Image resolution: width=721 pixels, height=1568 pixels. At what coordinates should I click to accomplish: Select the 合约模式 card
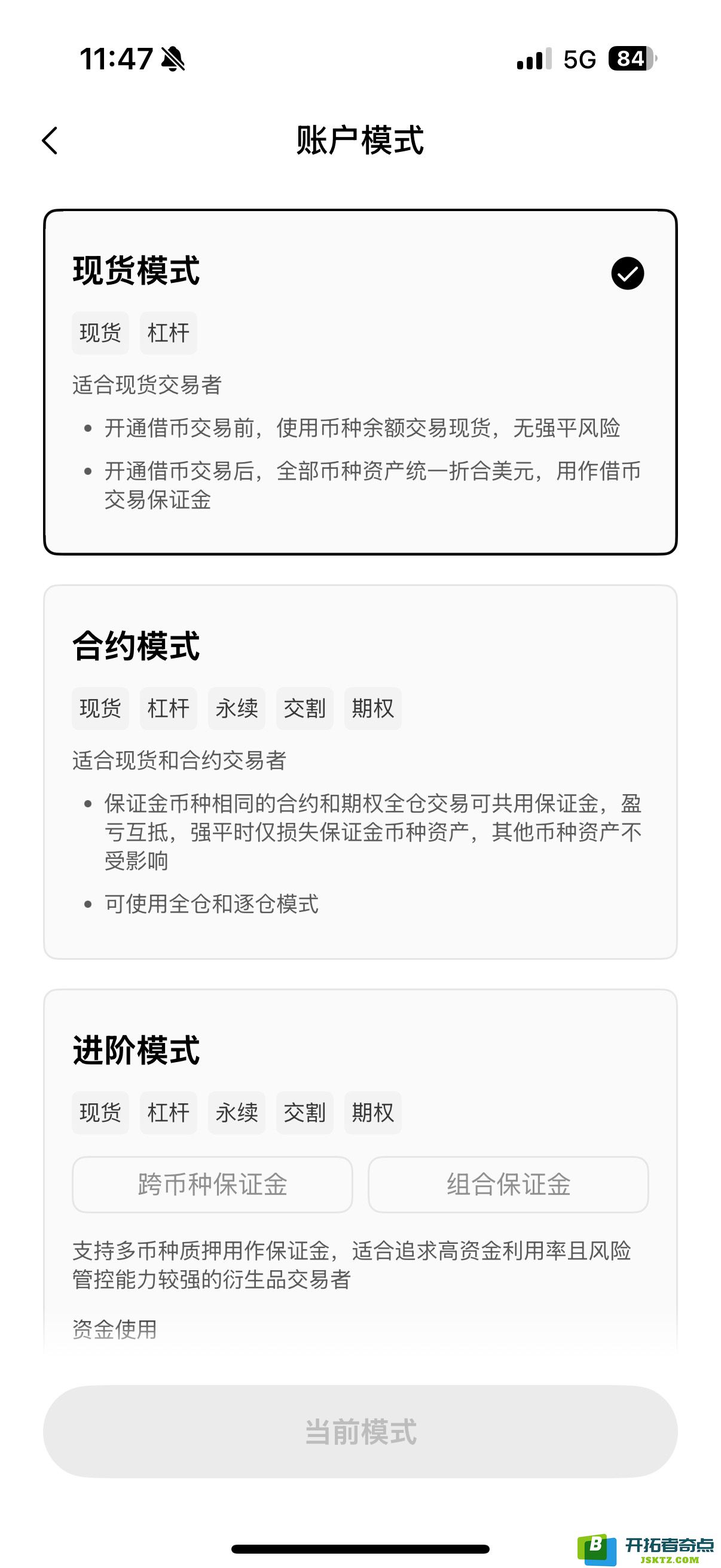(x=359, y=771)
